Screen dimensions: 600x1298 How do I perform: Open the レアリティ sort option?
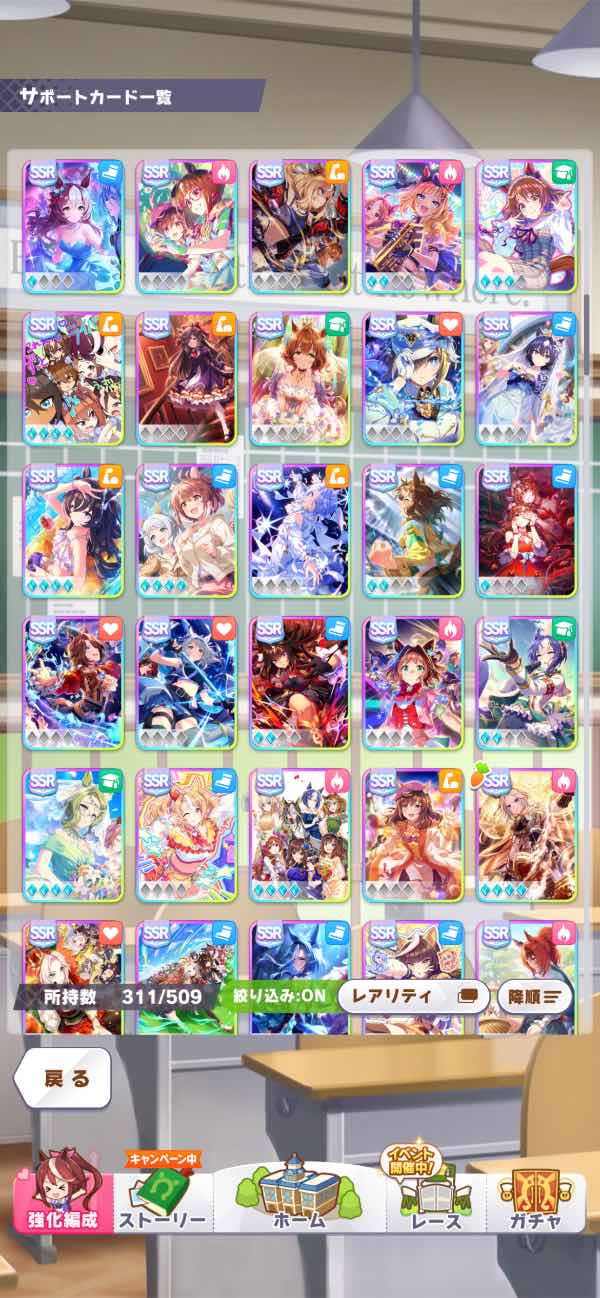pyautogui.click(x=413, y=996)
